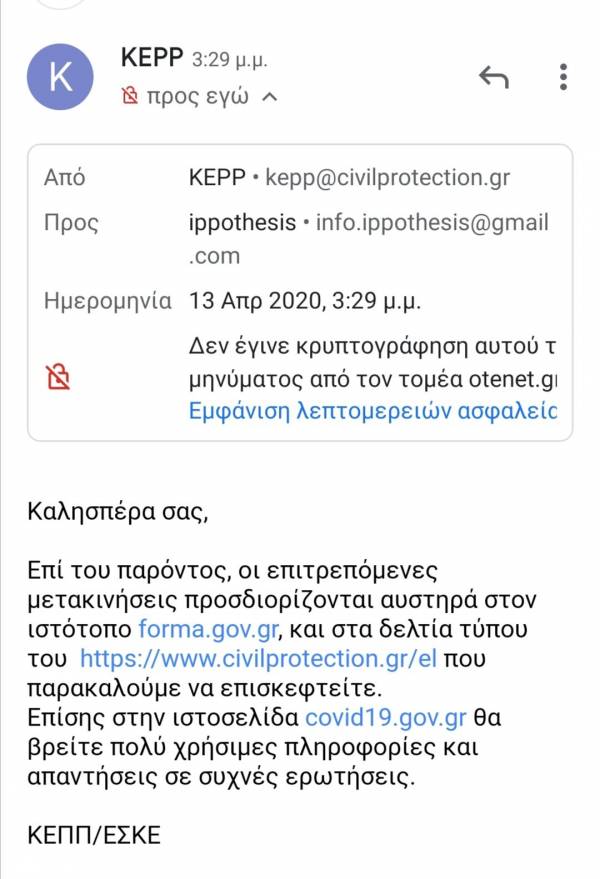Open the email overflow menu
600x879 pixels.
coord(564,77)
